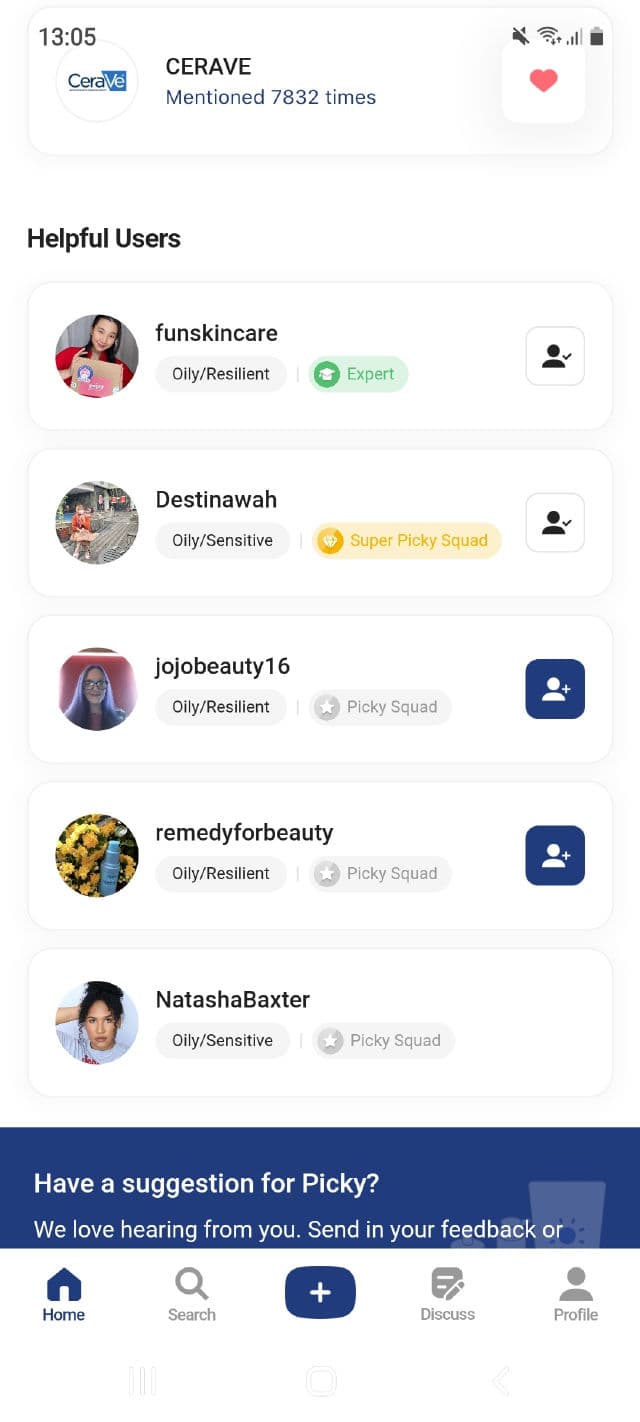Go to the Home tab
Screen dimensions: 640x1422
tap(64, 1294)
